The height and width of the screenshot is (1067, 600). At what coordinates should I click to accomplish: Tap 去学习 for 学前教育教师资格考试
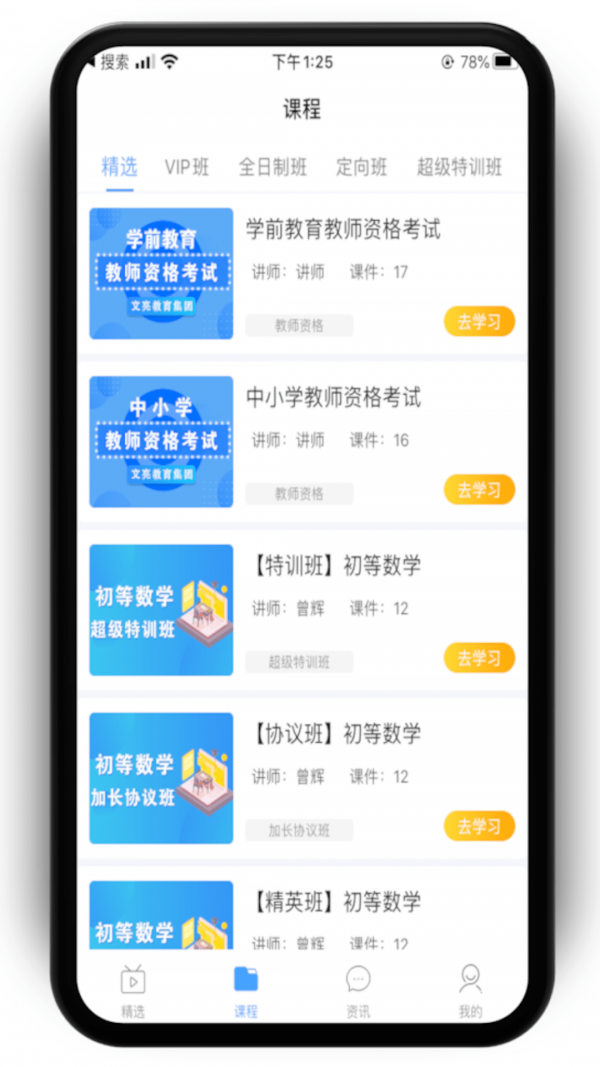coord(479,322)
